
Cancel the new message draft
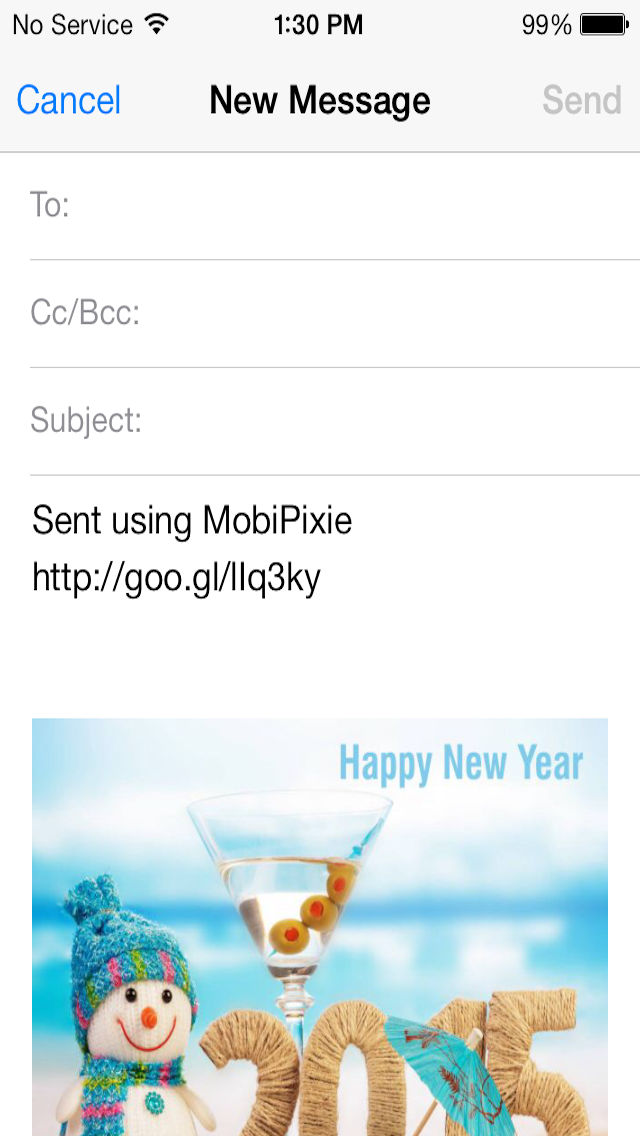click(69, 100)
